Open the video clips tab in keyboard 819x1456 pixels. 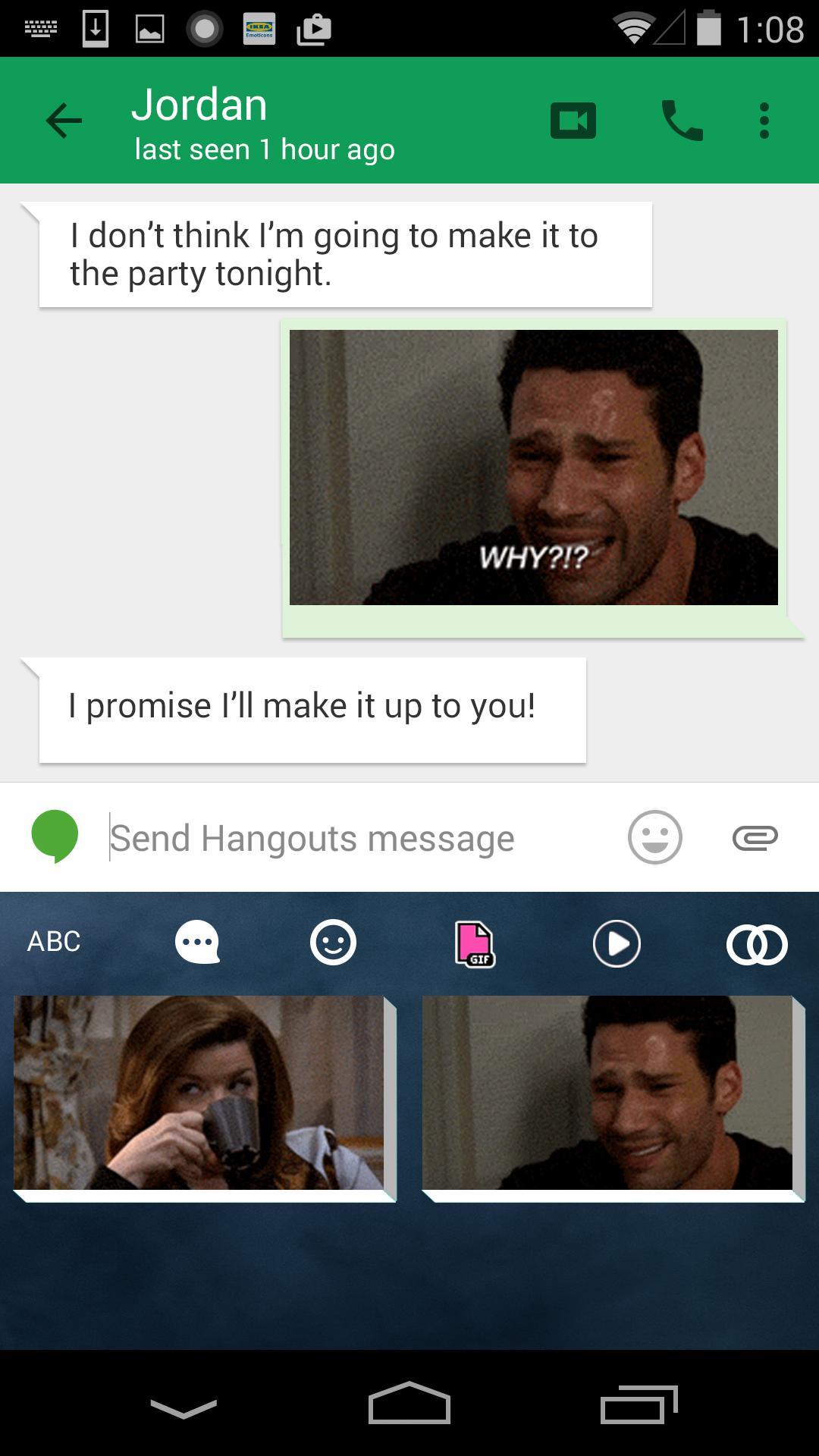617,943
